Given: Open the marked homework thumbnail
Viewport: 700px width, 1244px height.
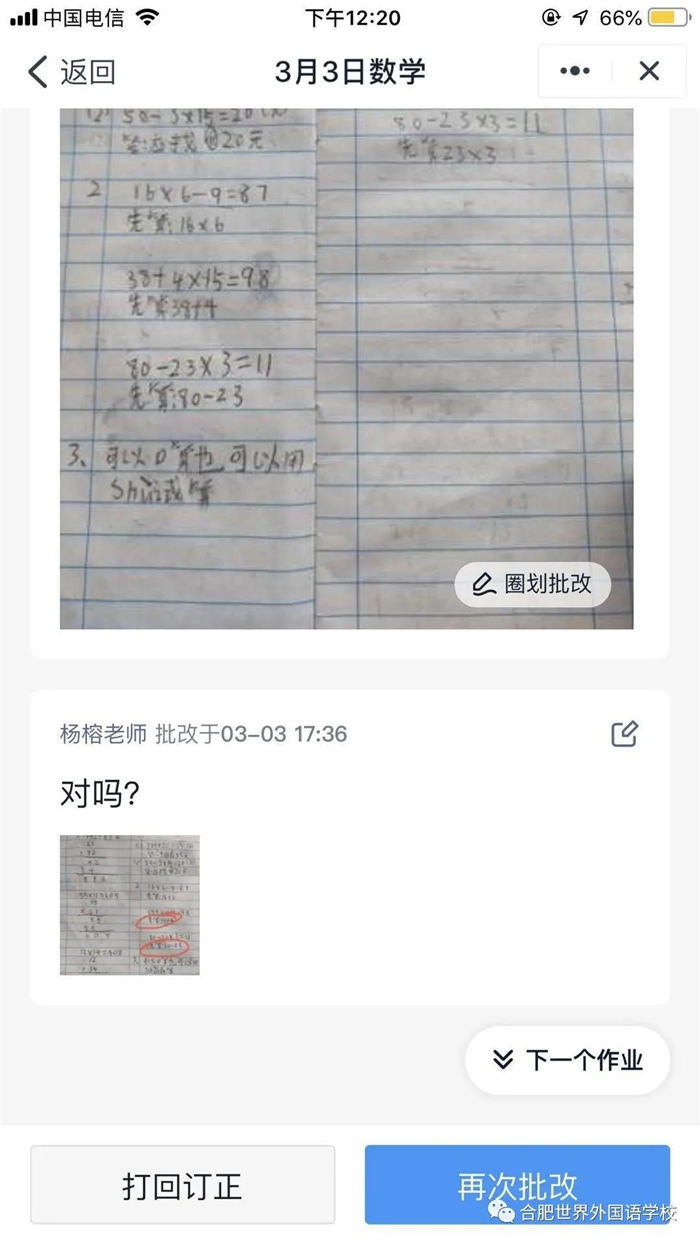Looking at the screenshot, I should coord(130,905).
